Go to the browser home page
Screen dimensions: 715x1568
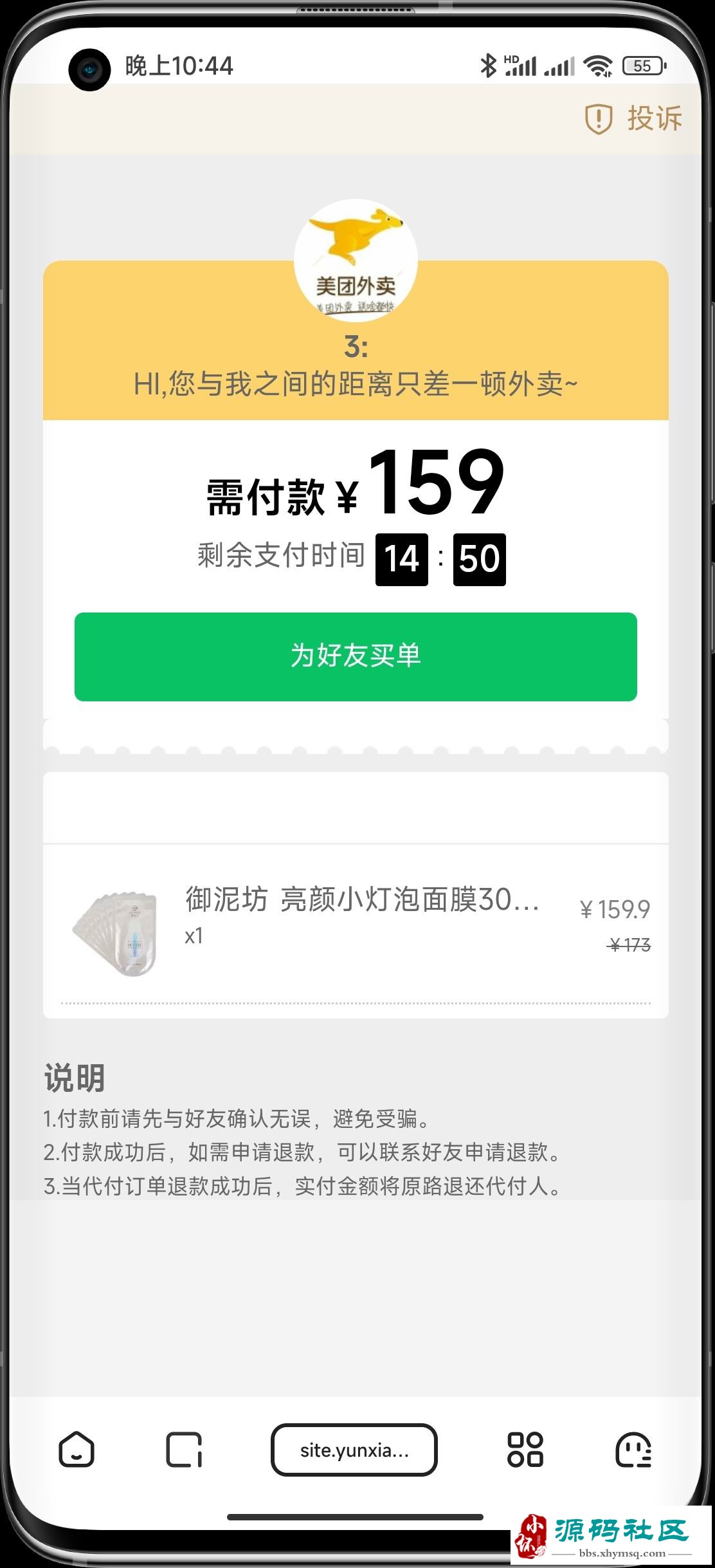coord(77,1450)
